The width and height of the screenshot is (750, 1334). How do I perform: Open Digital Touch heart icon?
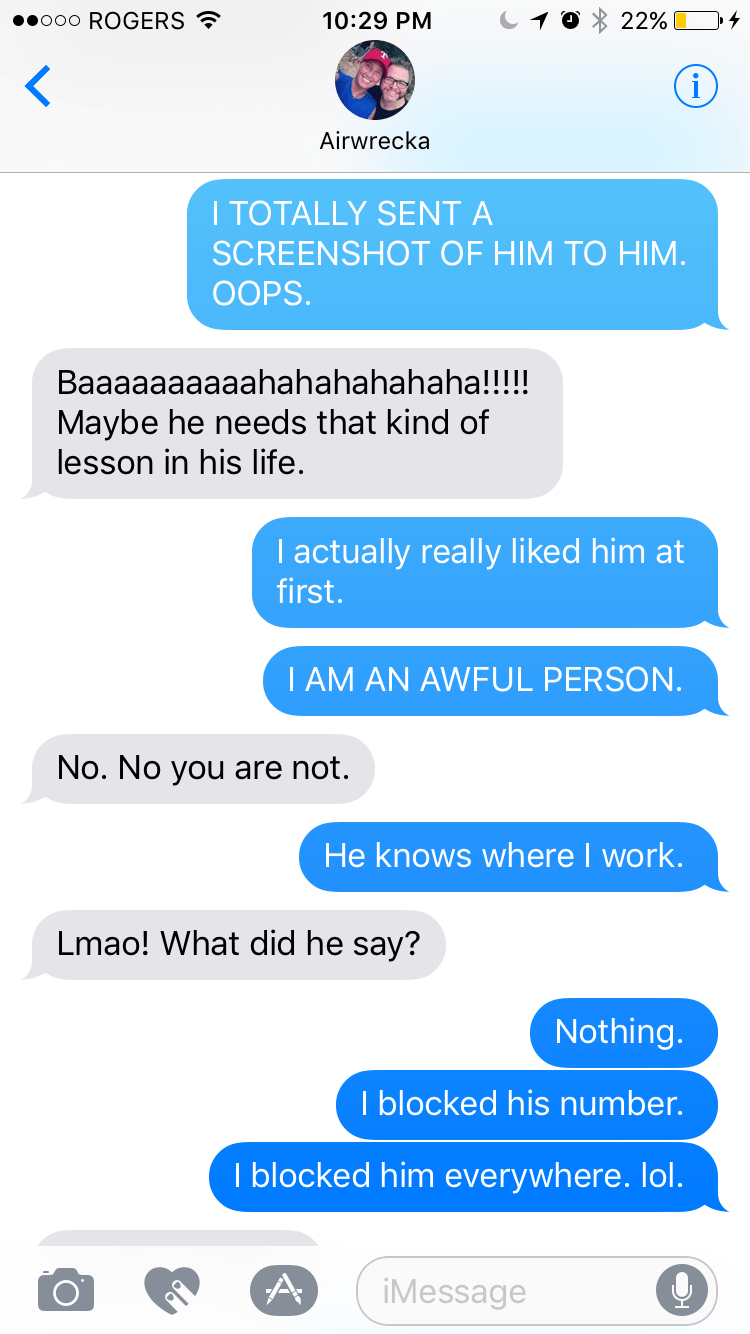[173, 1290]
